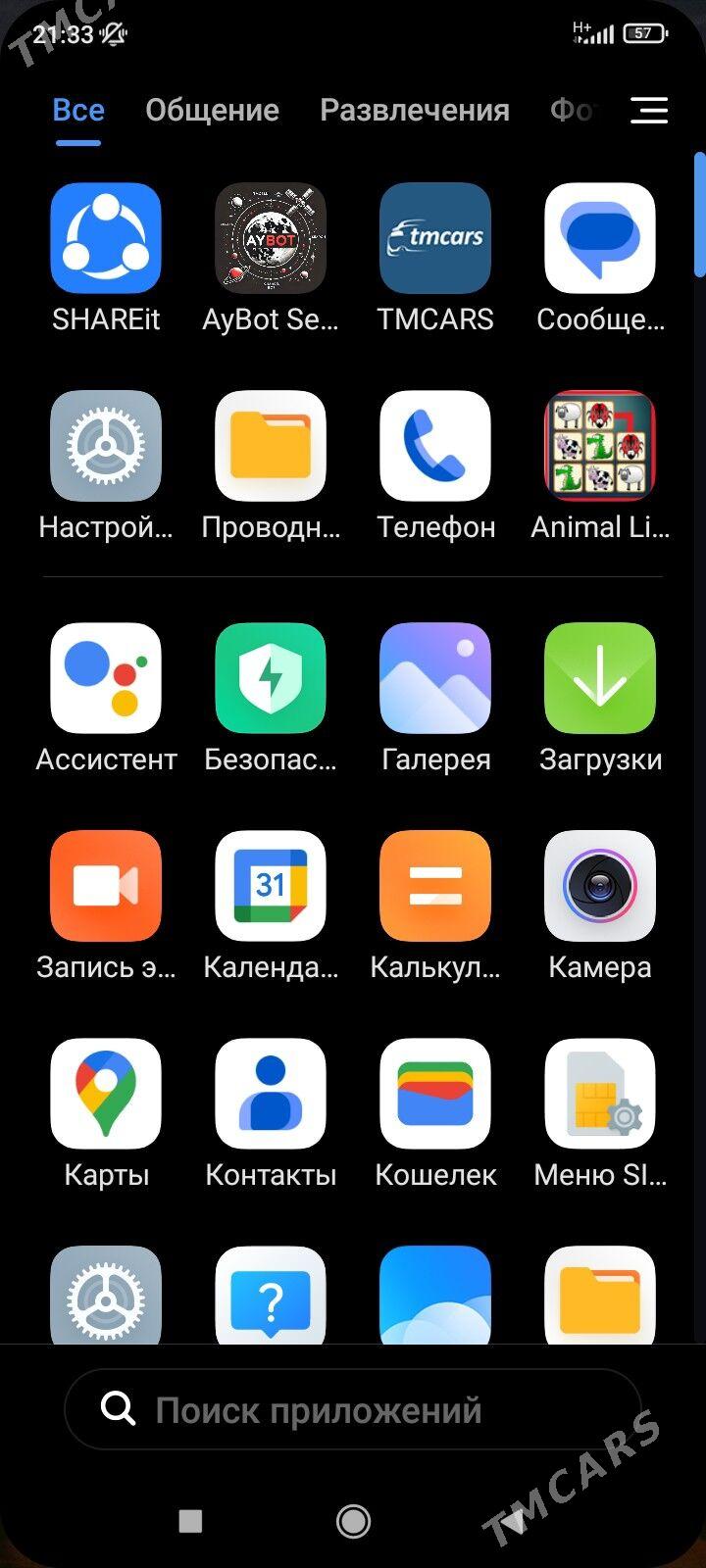The height and width of the screenshot is (1568, 706).
Task: Open the Сообщения messages app
Action: coord(600,238)
